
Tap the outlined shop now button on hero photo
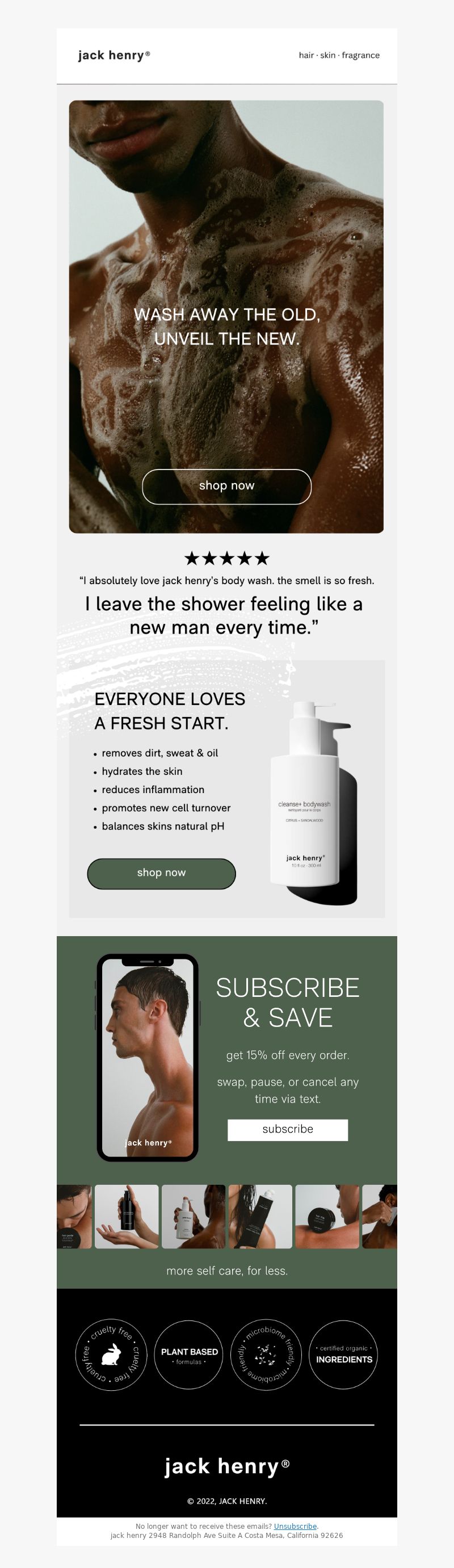tap(226, 486)
